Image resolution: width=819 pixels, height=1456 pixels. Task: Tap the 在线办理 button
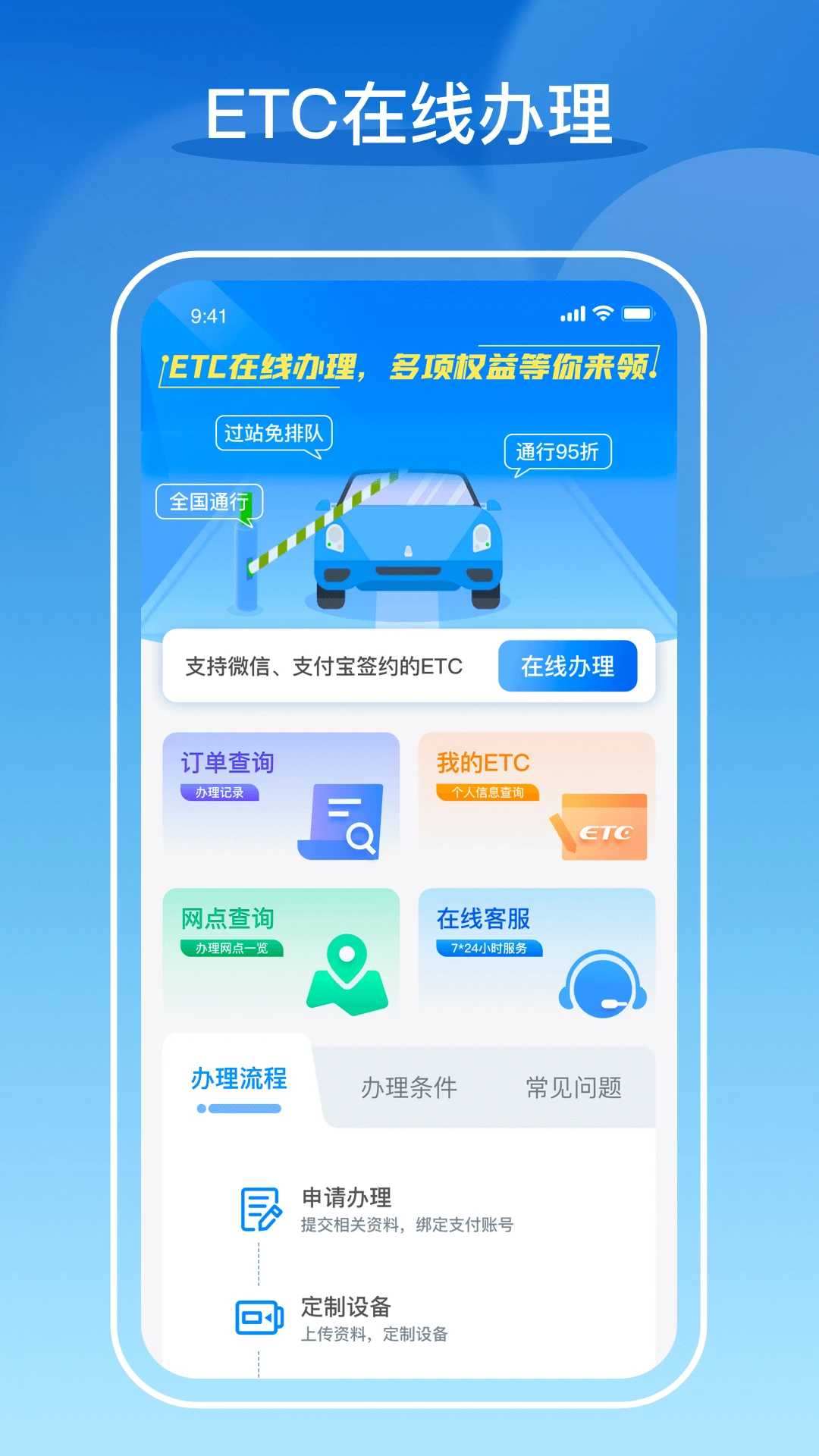568,665
